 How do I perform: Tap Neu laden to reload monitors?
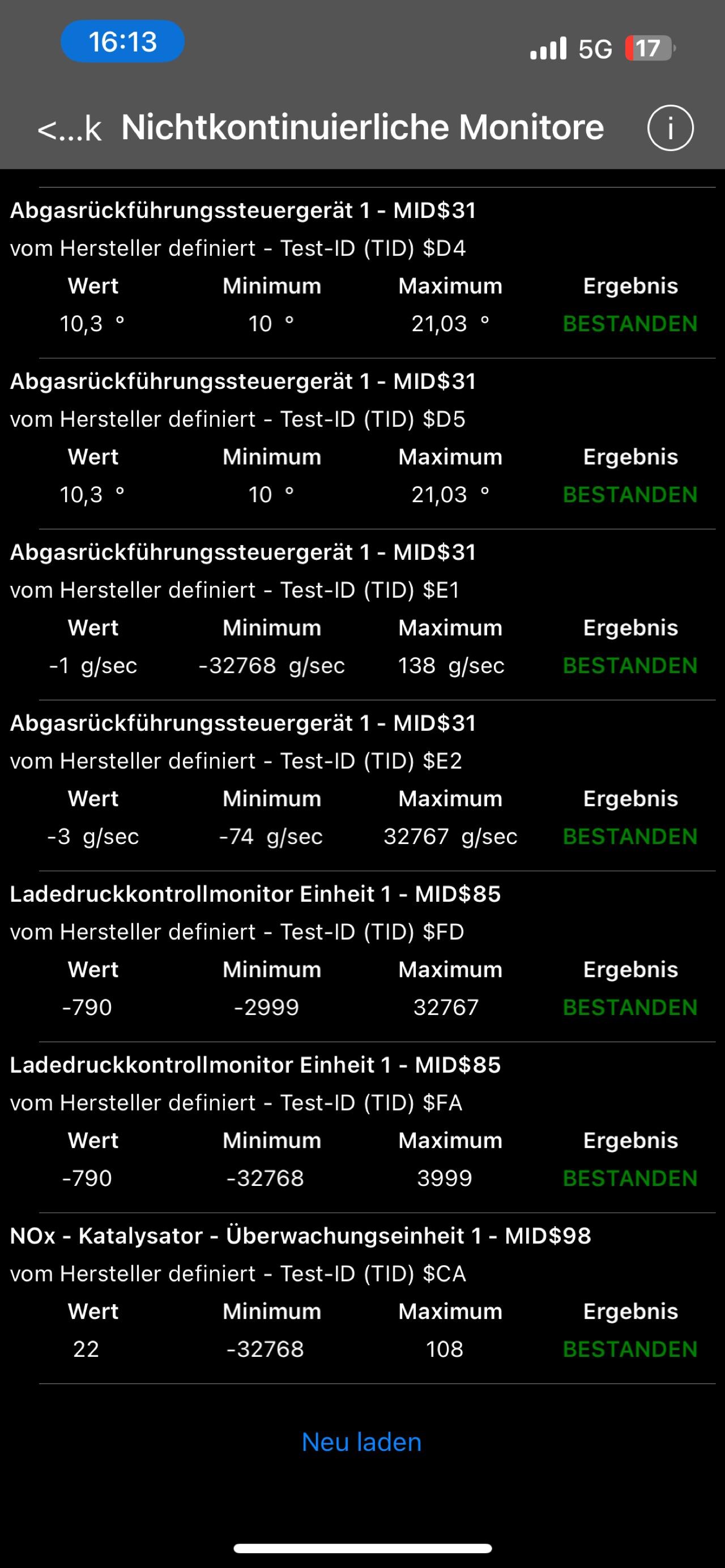362,1441
